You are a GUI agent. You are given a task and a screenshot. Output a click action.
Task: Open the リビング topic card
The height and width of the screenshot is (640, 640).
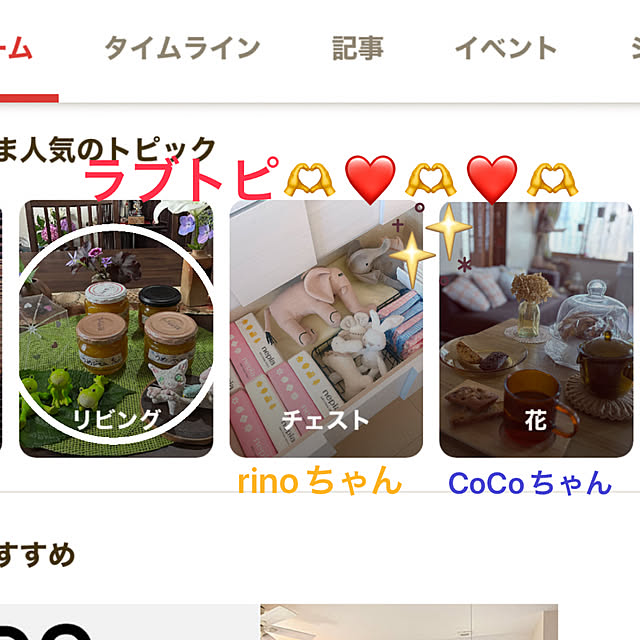[116, 330]
